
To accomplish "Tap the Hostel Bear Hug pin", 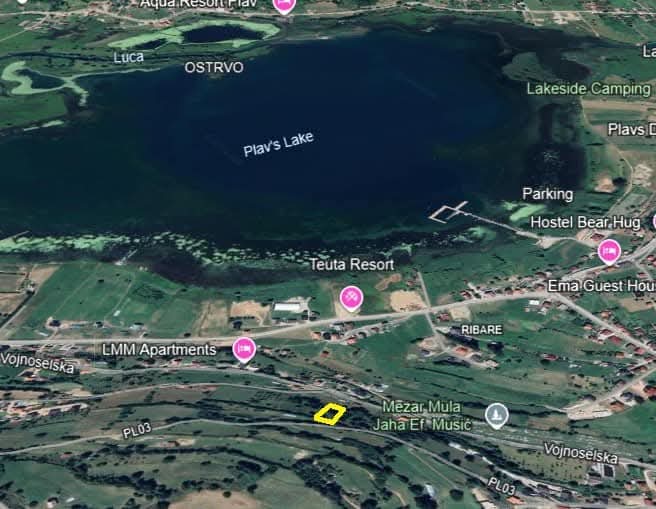I will 609,250.
